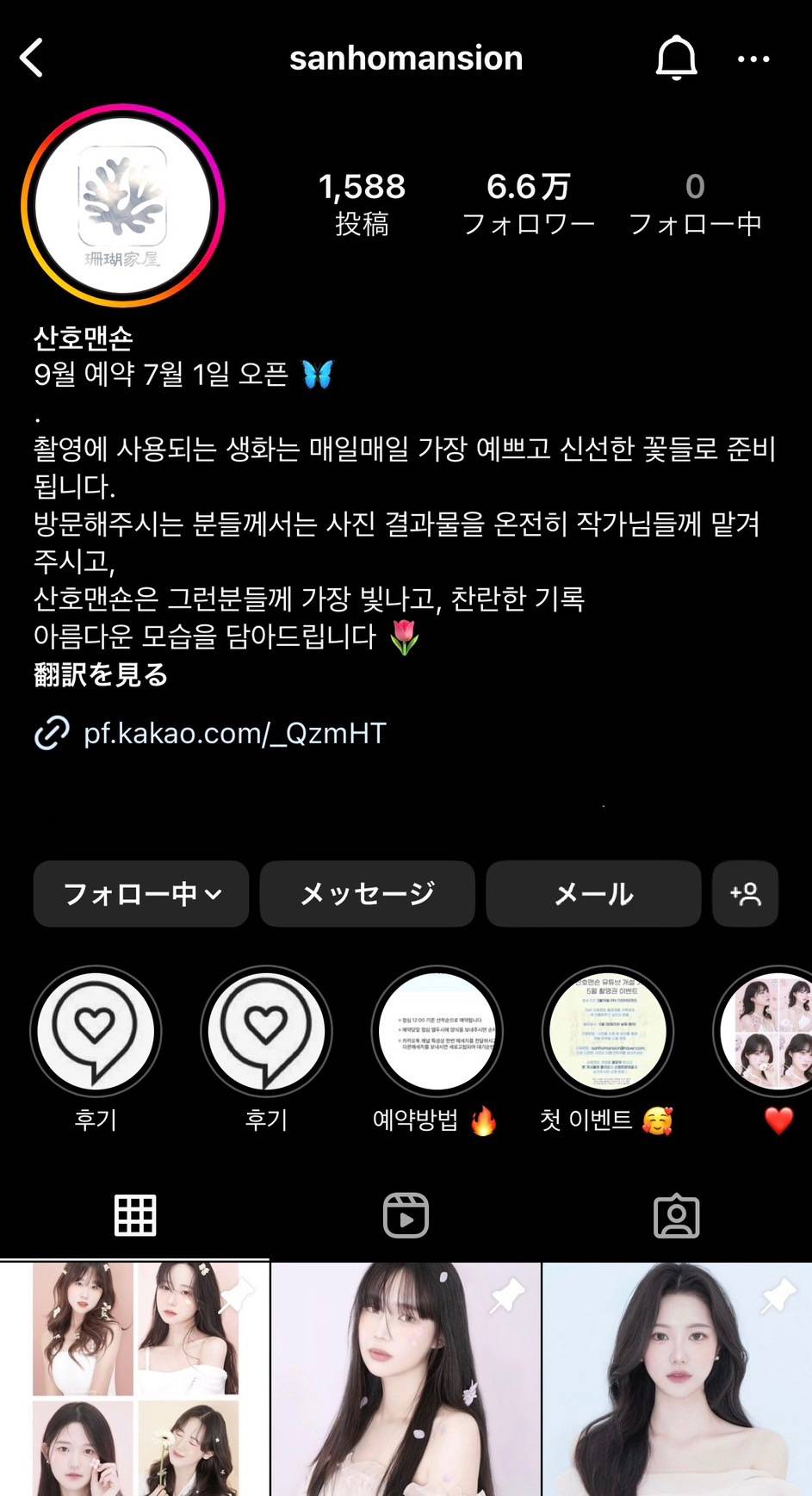812x1496 pixels.
Task: Open the pinned post with the lavender background
Action: click(x=406, y=1378)
